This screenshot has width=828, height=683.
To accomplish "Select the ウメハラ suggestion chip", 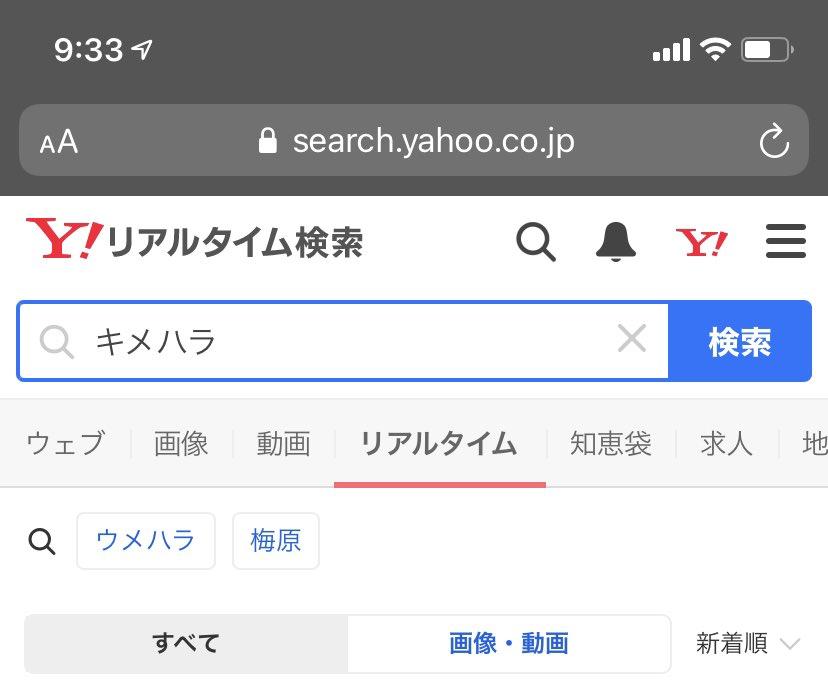I will pyautogui.click(x=146, y=541).
